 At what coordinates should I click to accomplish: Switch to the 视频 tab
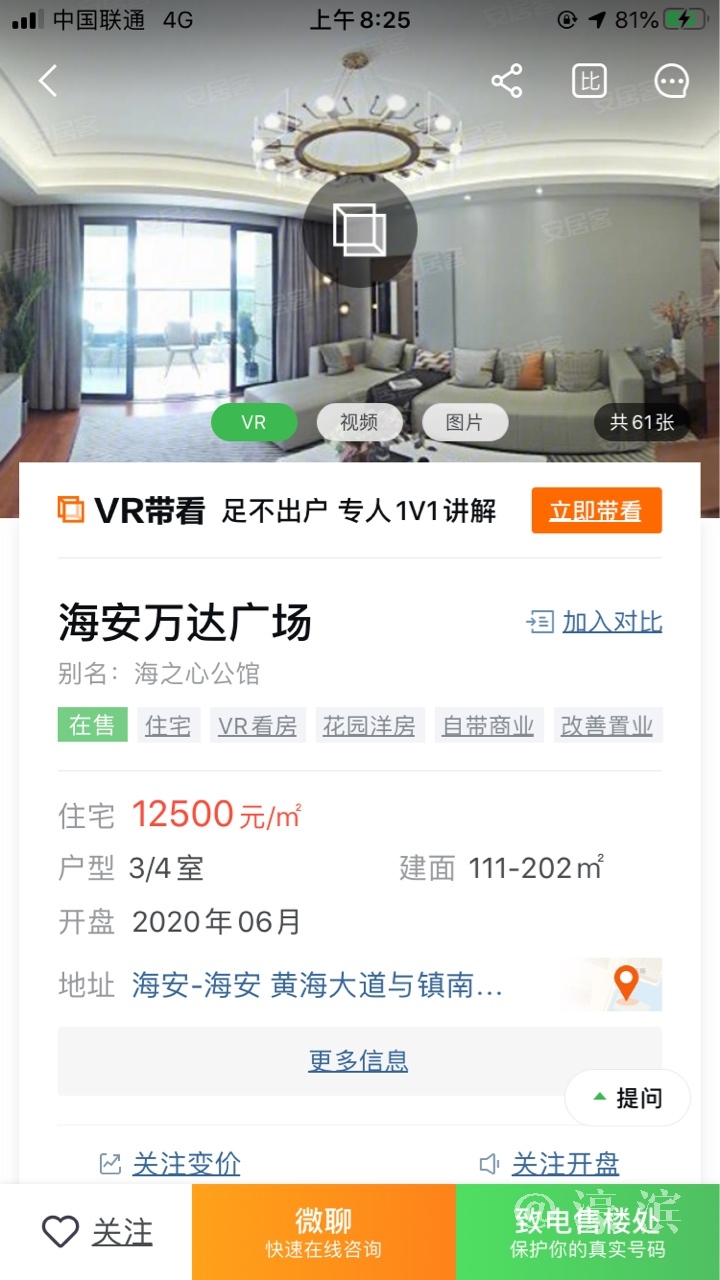pyautogui.click(x=359, y=423)
